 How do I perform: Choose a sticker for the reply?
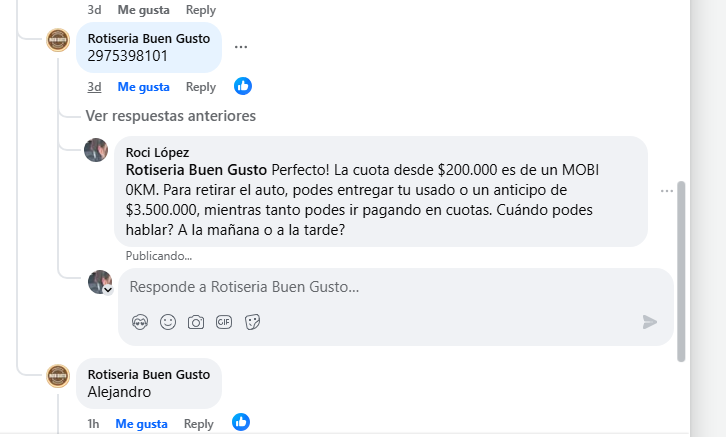click(x=253, y=322)
